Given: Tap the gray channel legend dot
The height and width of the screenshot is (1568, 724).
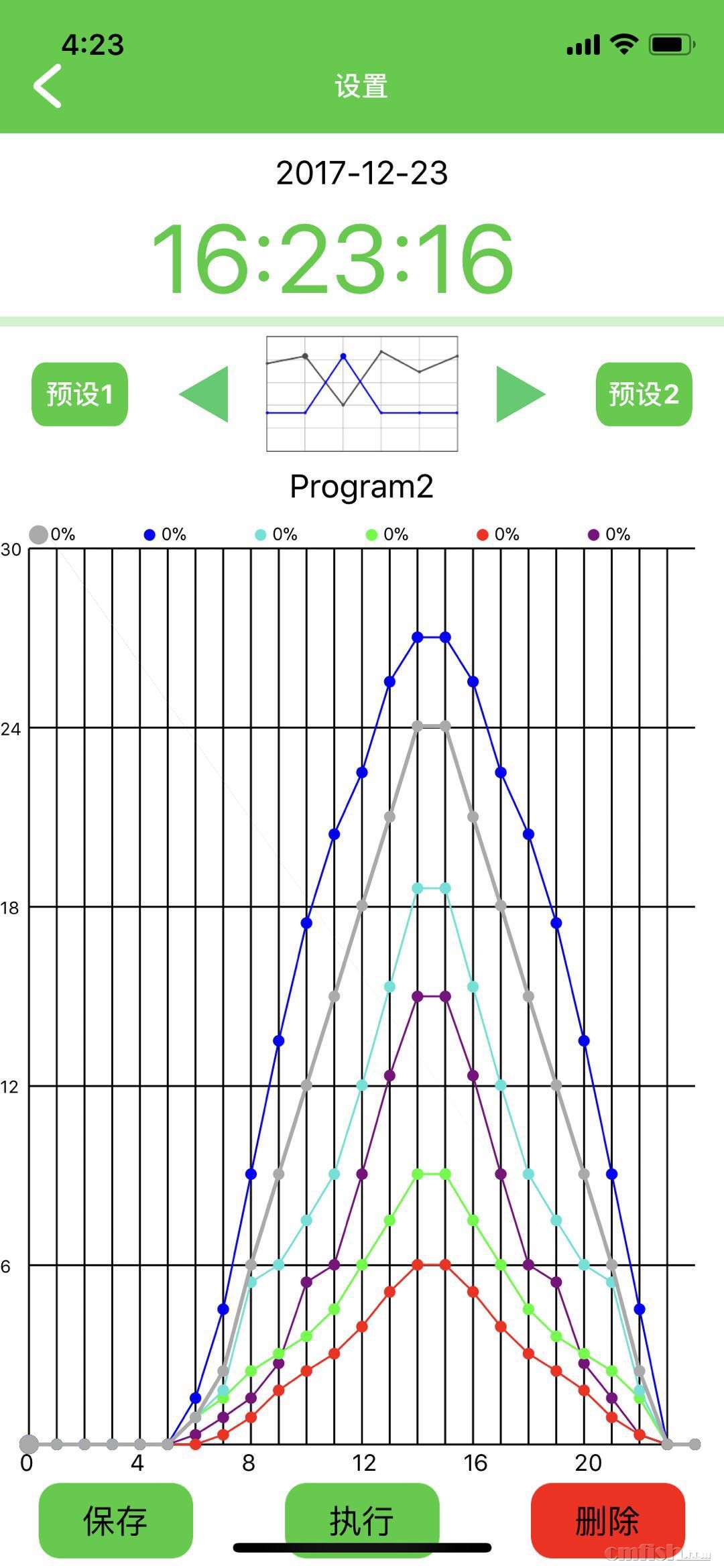Looking at the screenshot, I should (x=38, y=534).
